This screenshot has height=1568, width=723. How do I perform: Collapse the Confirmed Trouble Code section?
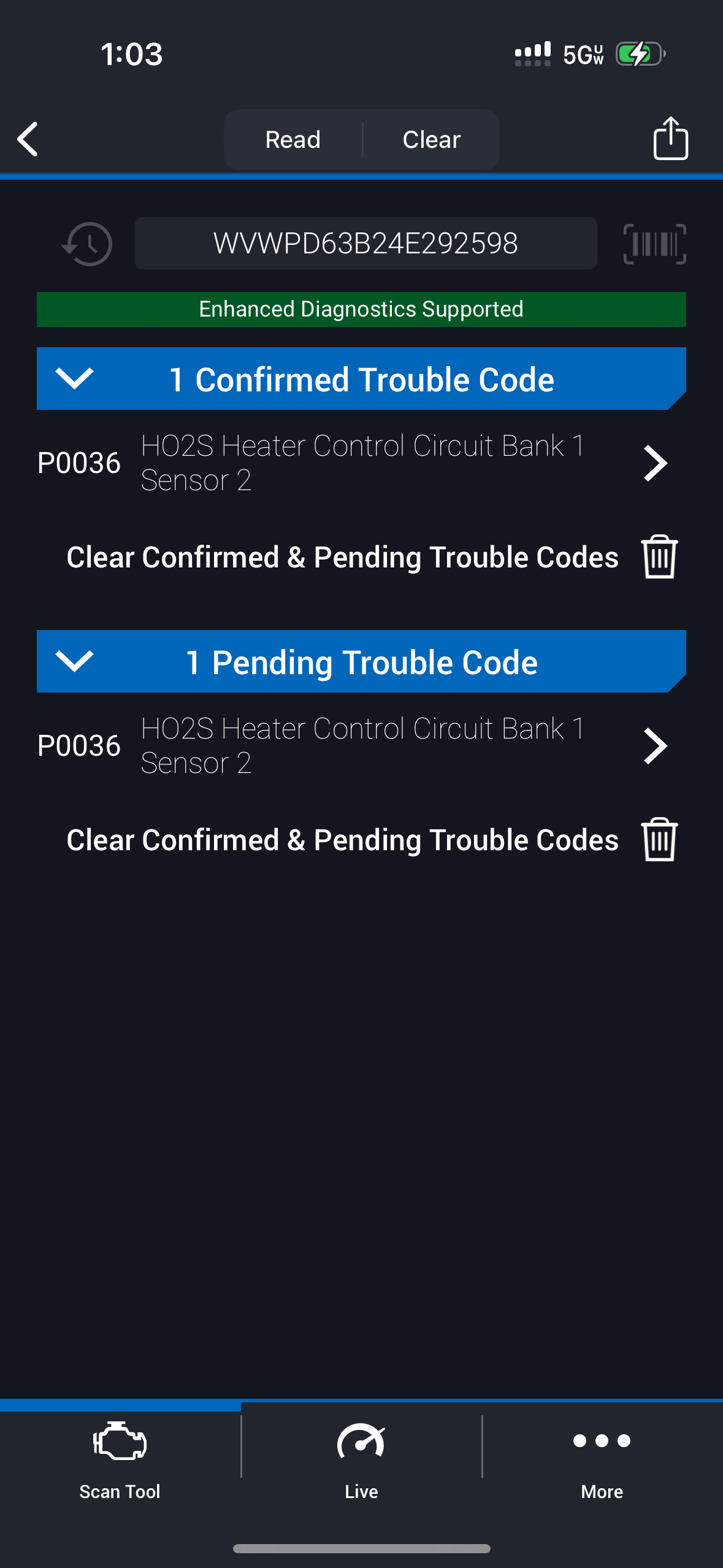74,379
